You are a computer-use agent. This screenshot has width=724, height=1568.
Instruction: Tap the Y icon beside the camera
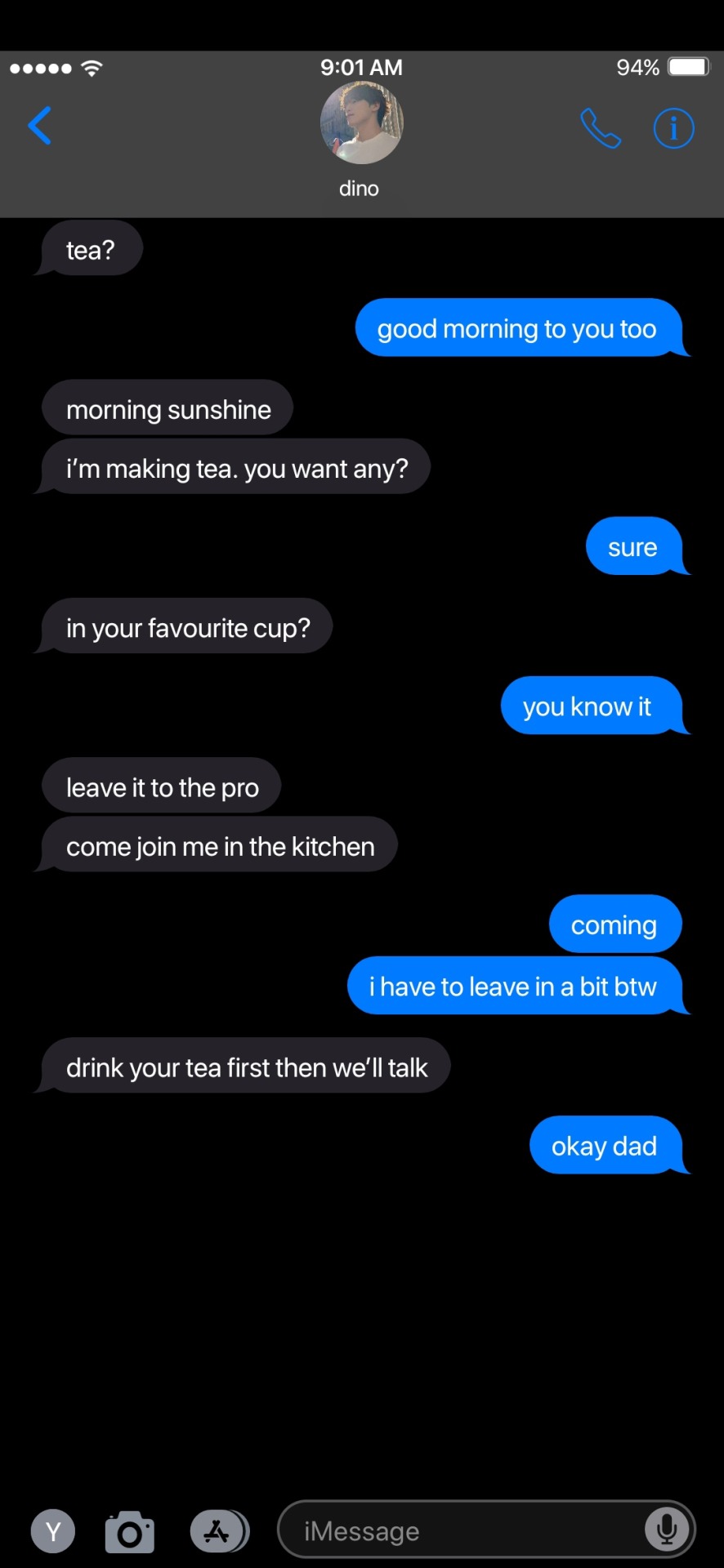[x=53, y=1531]
